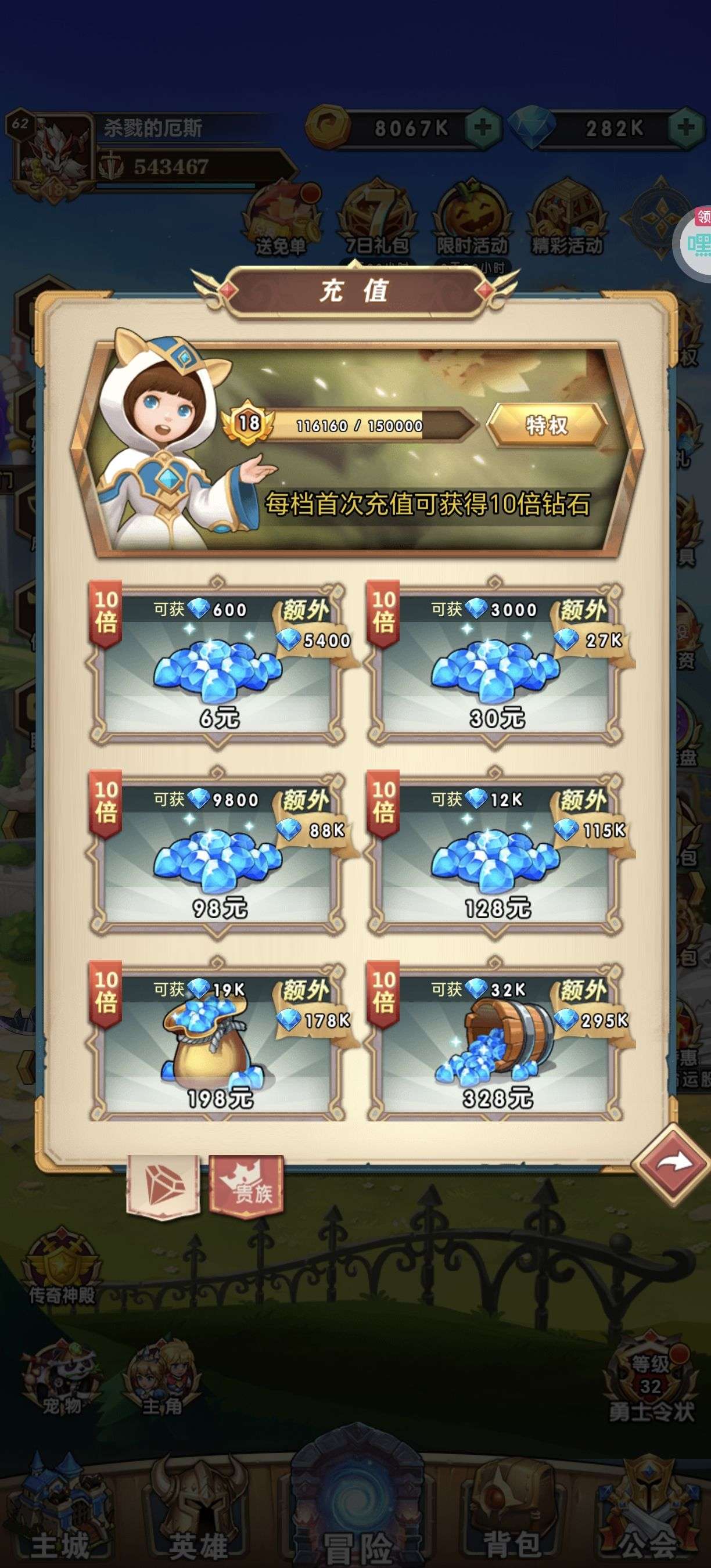Close the recharge panel with the return arrow

coord(673,1164)
